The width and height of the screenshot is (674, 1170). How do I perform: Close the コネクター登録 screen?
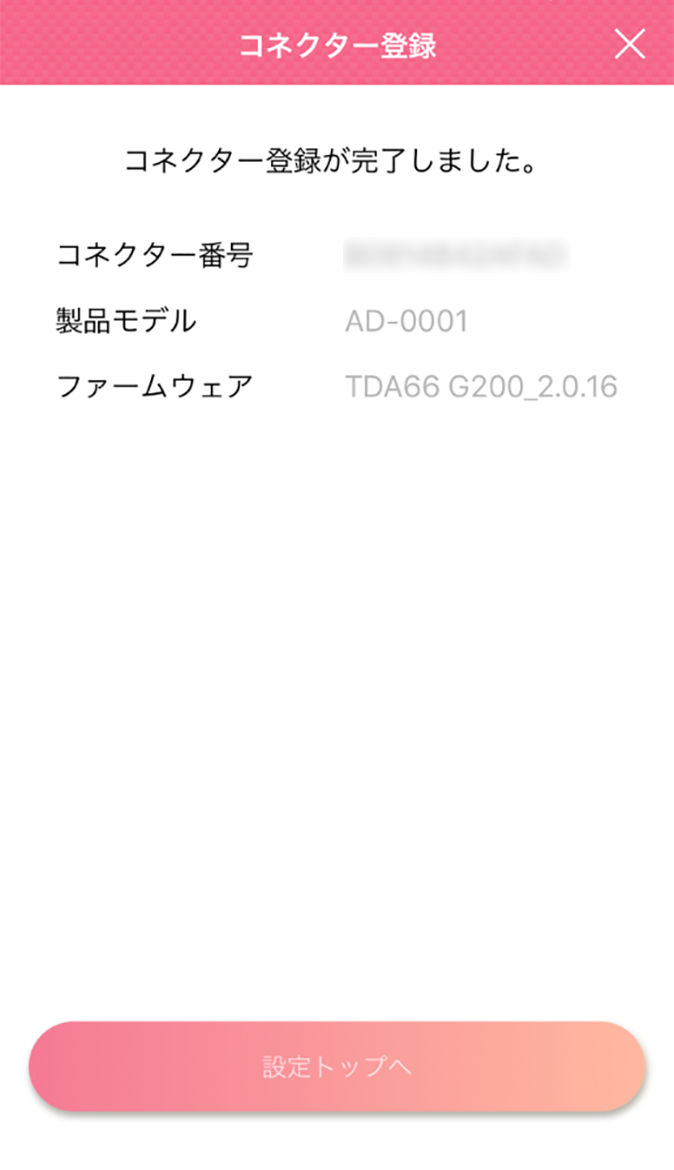(629, 44)
